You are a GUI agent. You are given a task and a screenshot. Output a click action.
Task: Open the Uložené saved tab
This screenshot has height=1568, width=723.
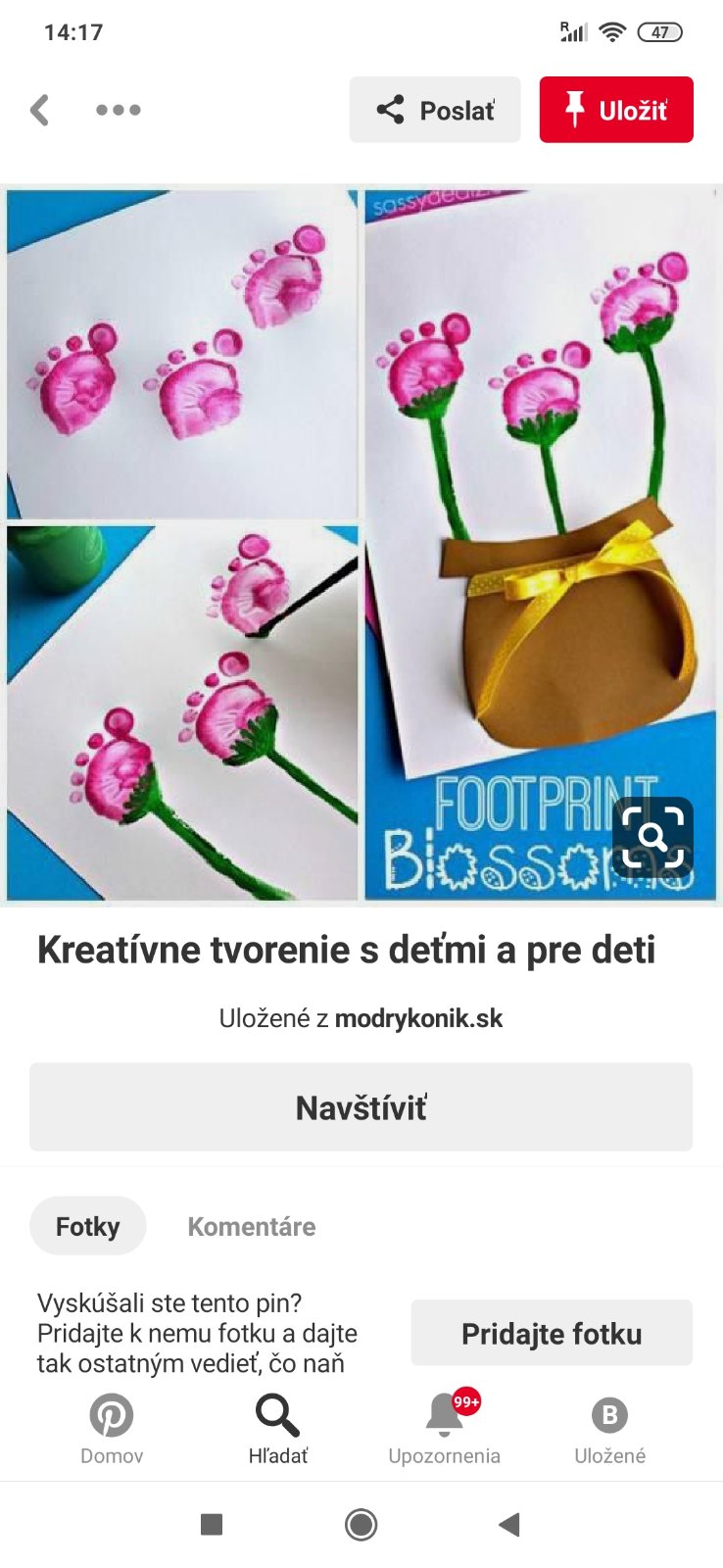(609, 1429)
